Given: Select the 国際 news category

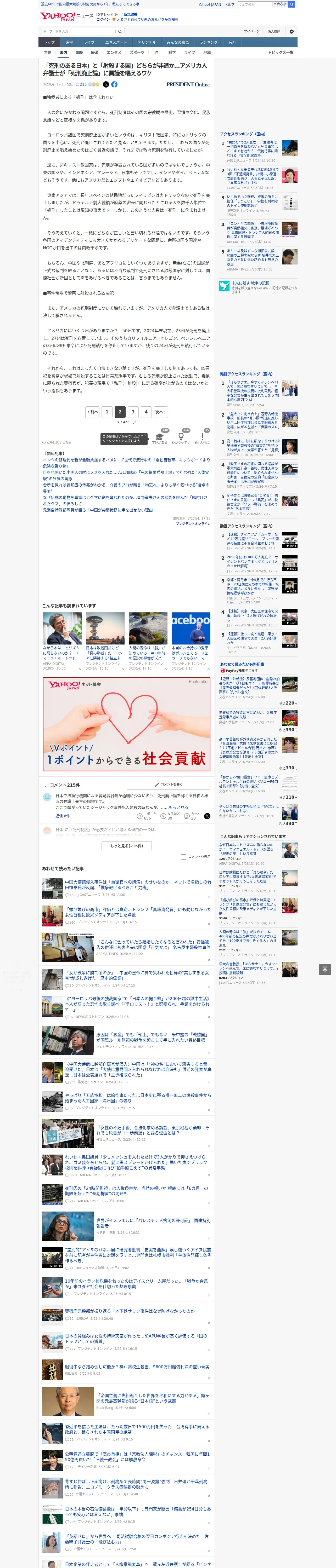Looking at the screenshot, I should [79, 52].
